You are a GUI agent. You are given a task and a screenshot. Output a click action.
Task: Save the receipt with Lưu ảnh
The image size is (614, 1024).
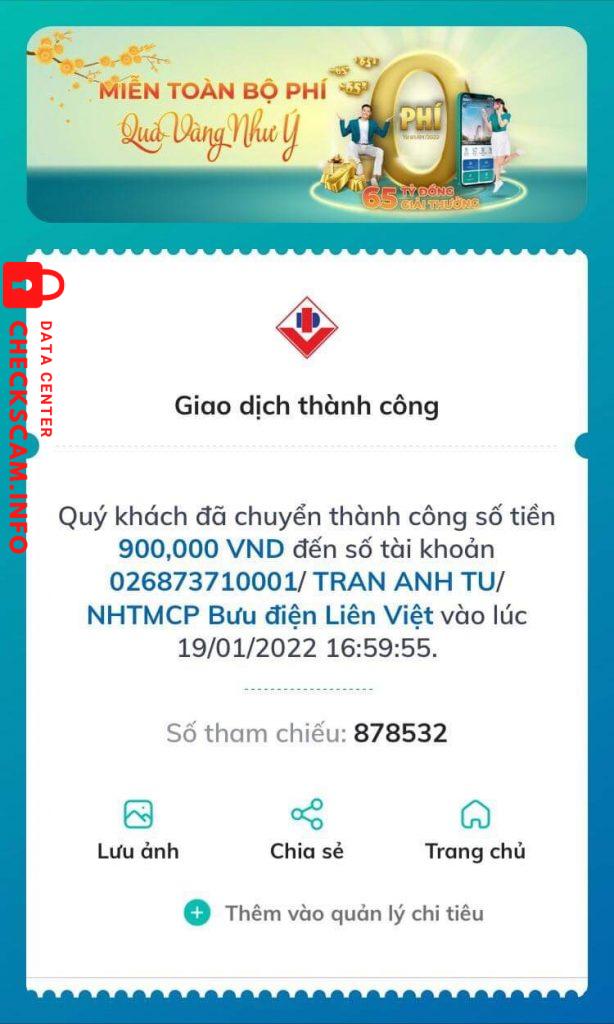tap(138, 829)
